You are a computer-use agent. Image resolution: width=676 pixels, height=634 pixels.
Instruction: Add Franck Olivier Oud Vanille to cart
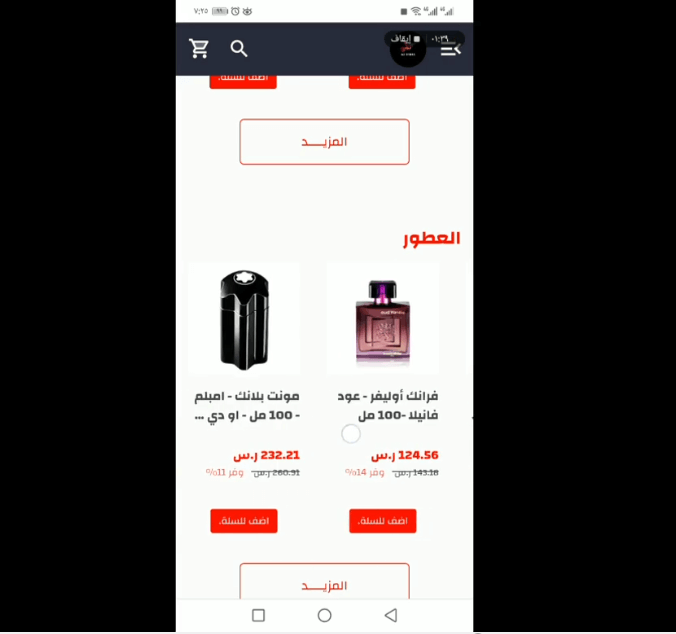click(382, 521)
